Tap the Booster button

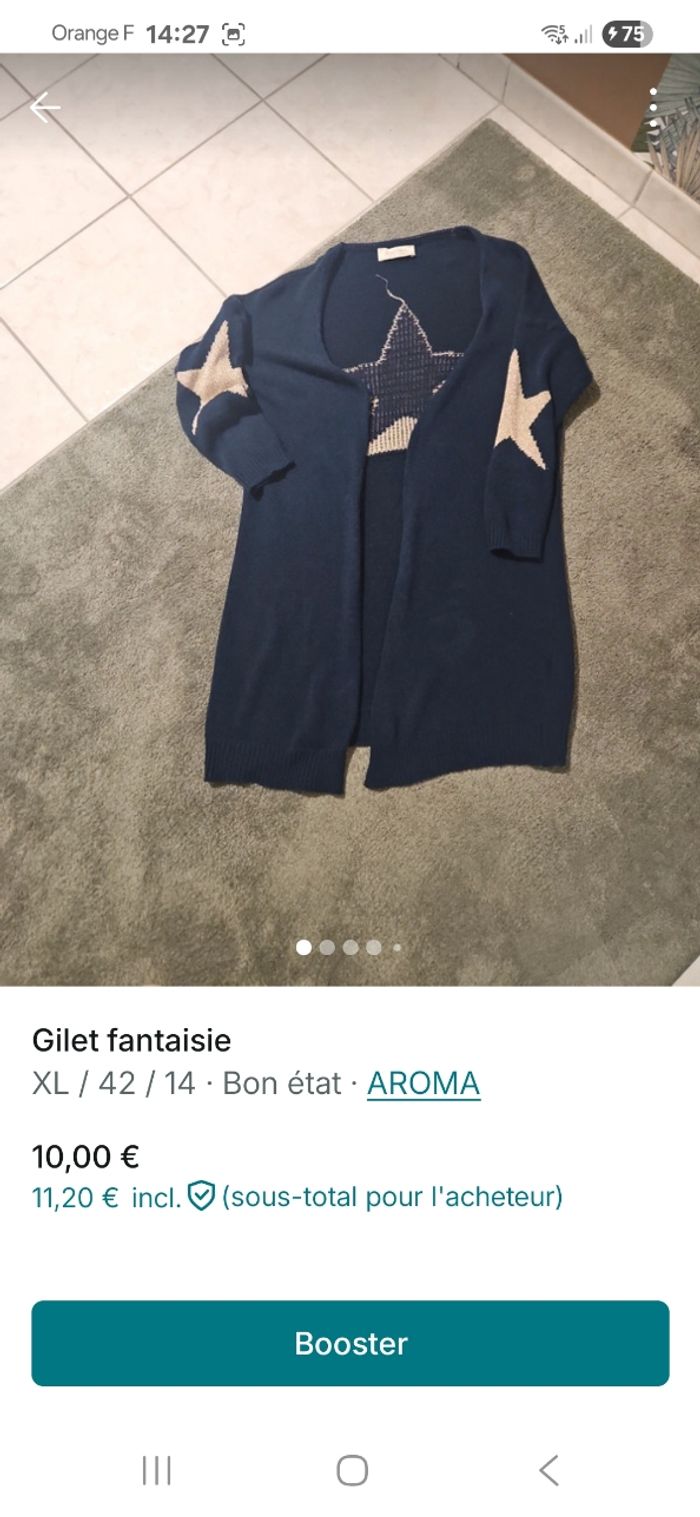(x=350, y=1343)
